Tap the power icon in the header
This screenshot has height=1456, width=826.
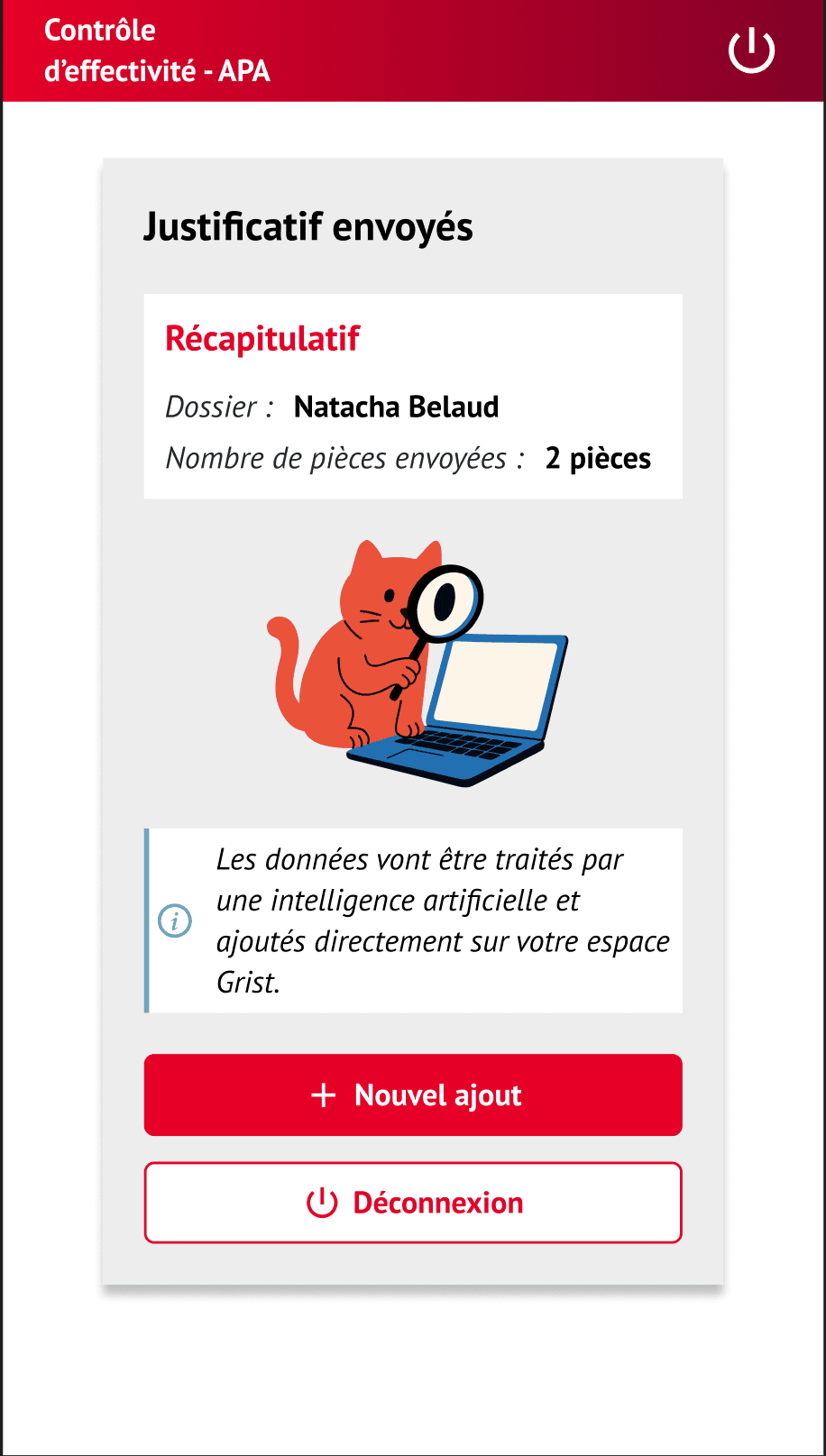tap(751, 50)
